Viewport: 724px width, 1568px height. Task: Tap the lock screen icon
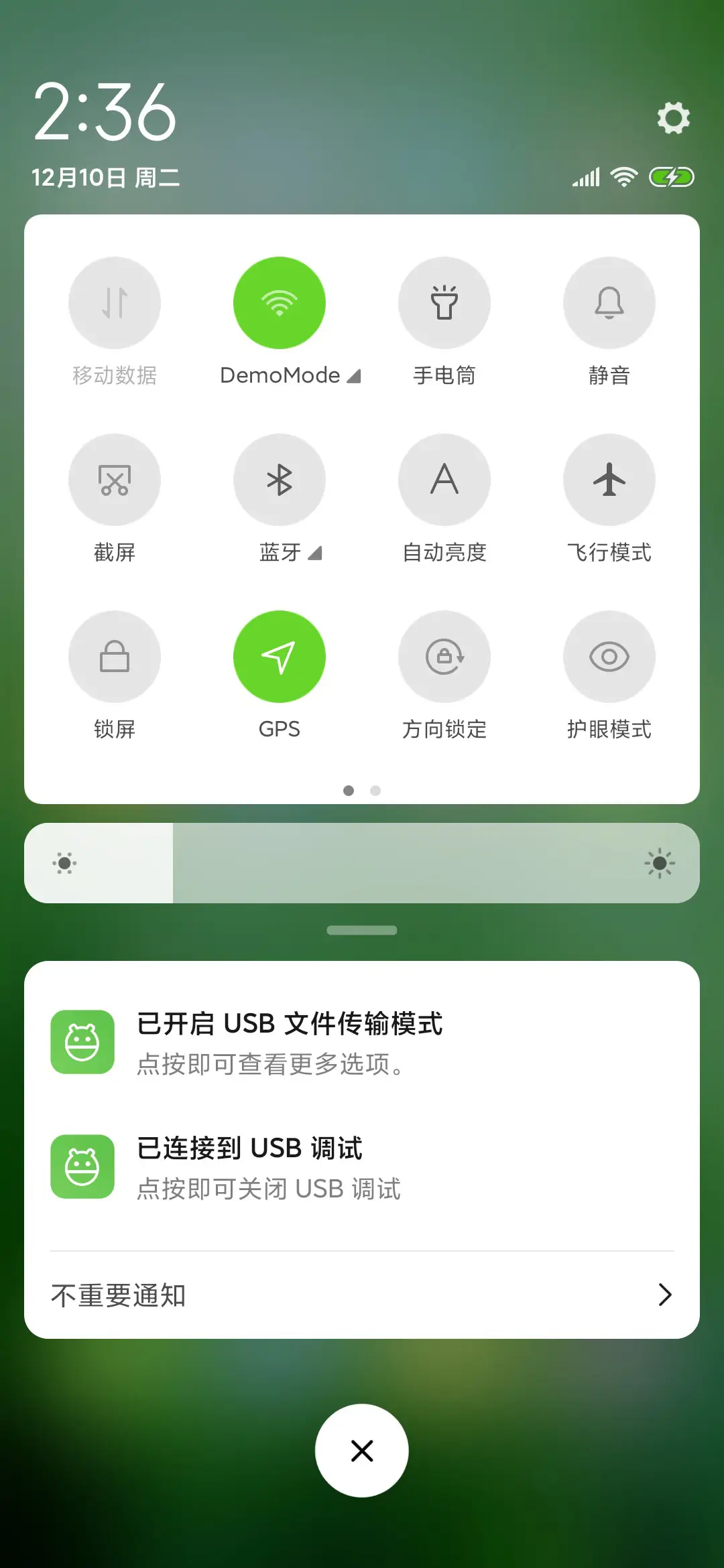coord(115,657)
